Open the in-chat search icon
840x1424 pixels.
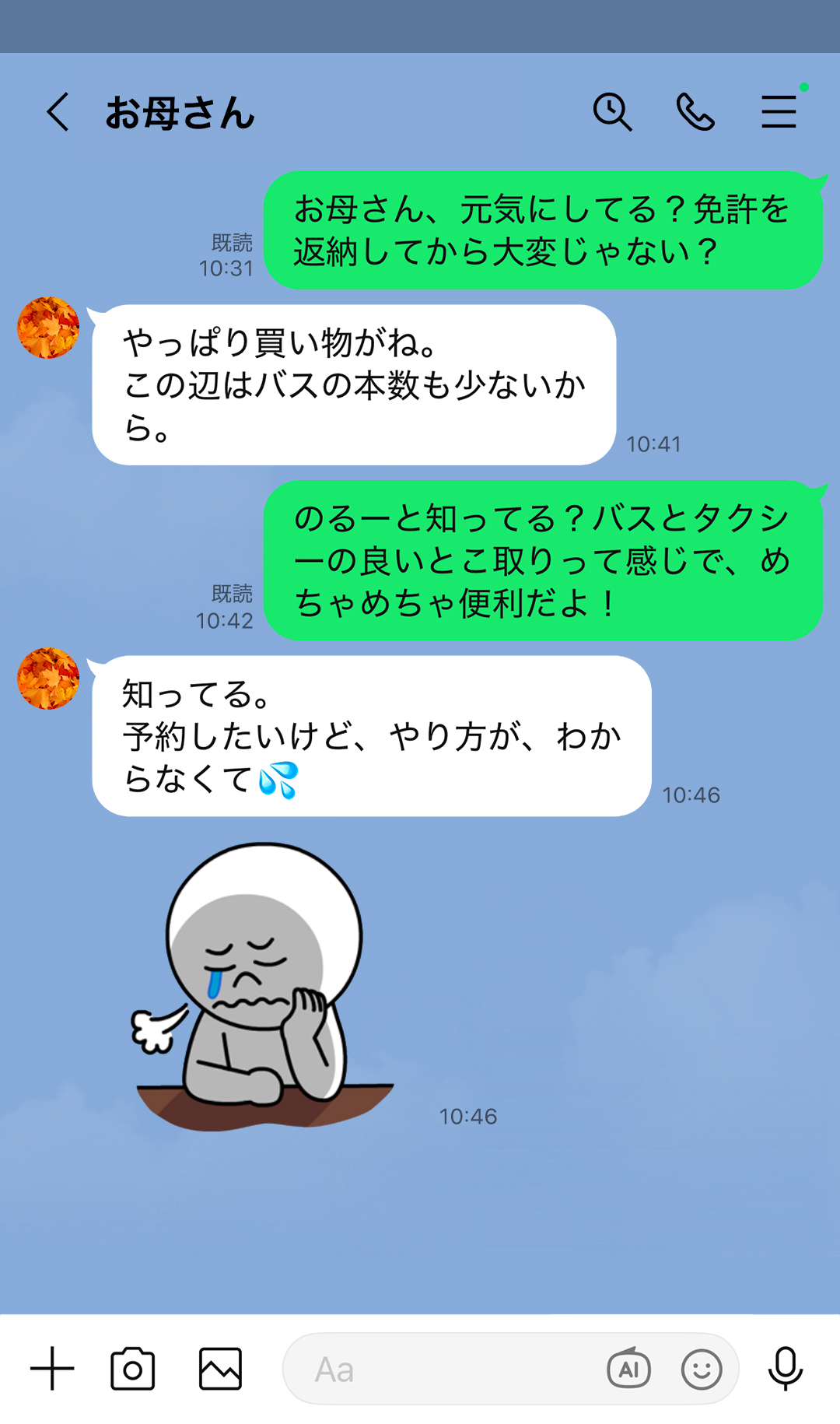coord(611,113)
